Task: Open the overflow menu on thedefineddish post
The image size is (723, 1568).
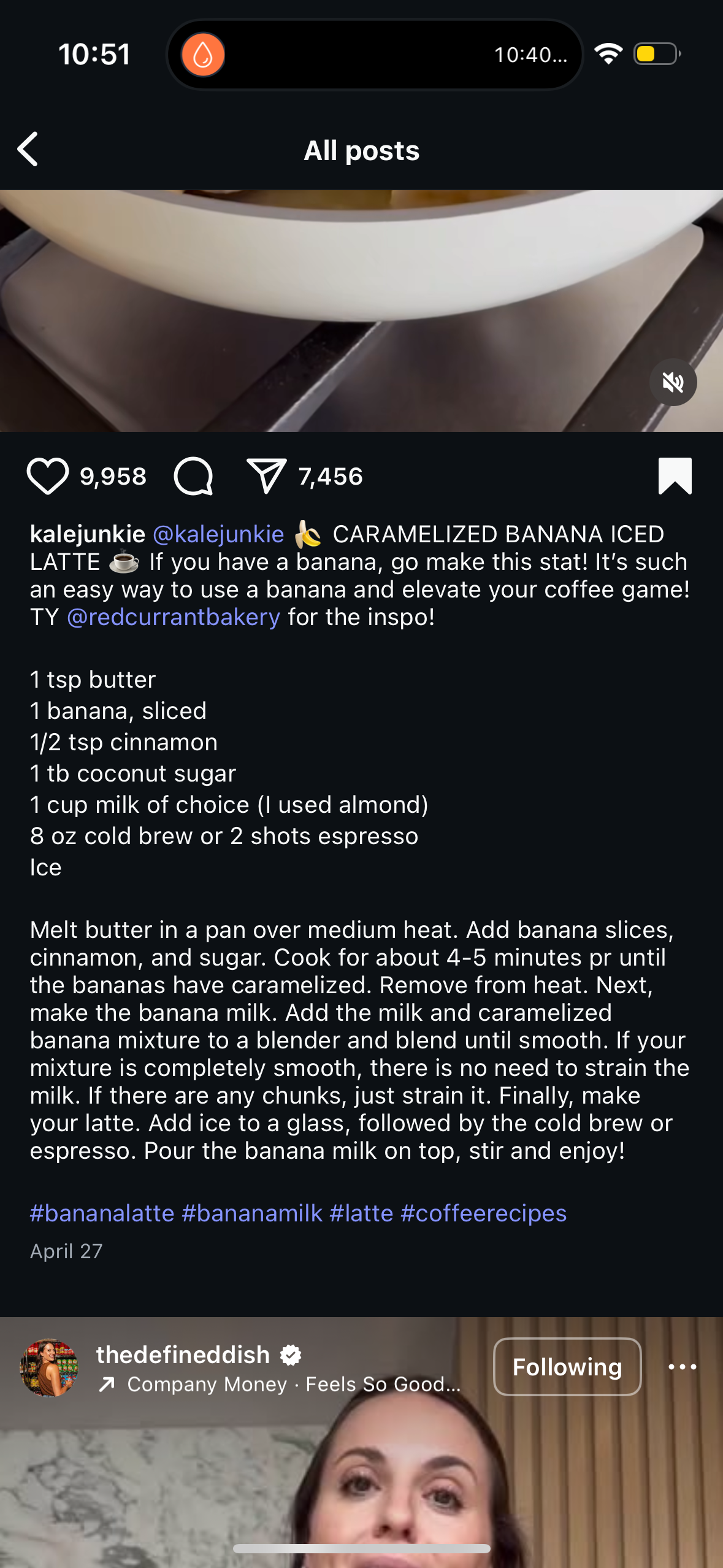Action: tap(682, 1367)
